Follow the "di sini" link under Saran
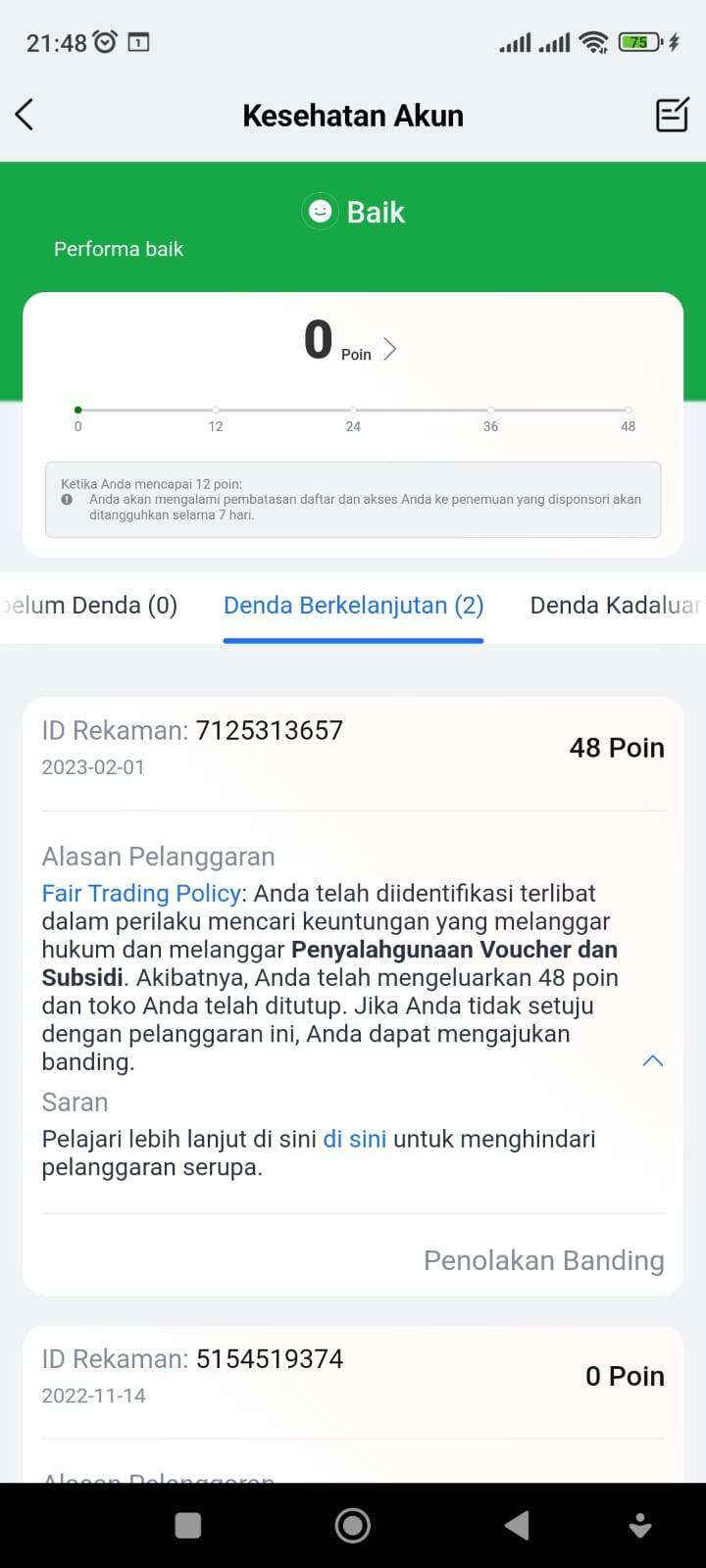The width and height of the screenshot is (706, 1568). (355, 1139)
